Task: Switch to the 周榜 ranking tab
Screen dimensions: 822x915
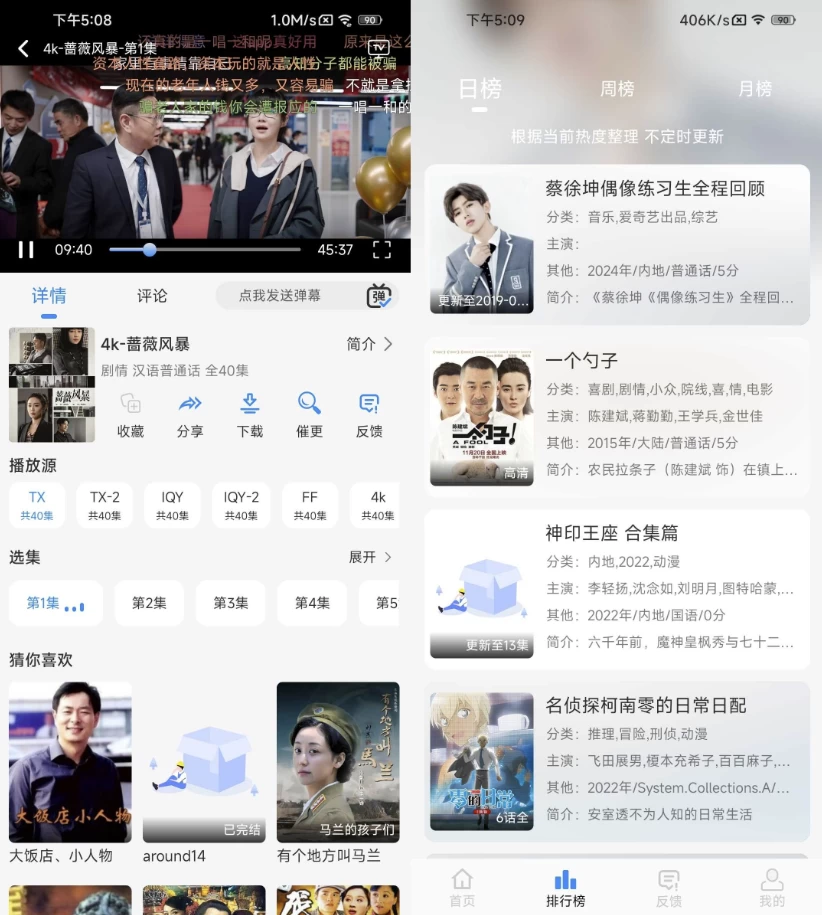Action: (x=617, y=89)
